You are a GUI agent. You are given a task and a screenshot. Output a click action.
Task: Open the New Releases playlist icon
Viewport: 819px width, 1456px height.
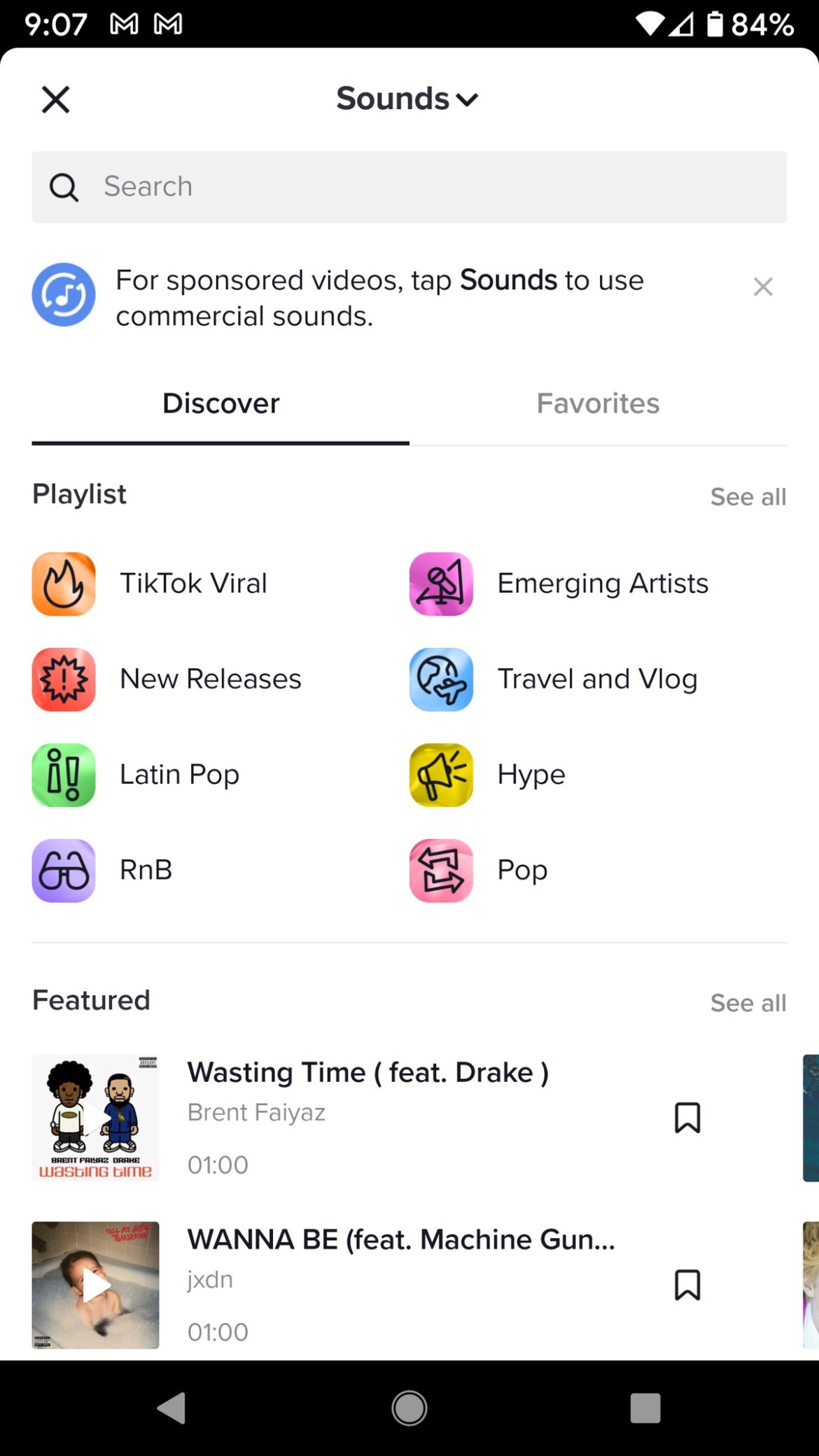coord(63,679)
